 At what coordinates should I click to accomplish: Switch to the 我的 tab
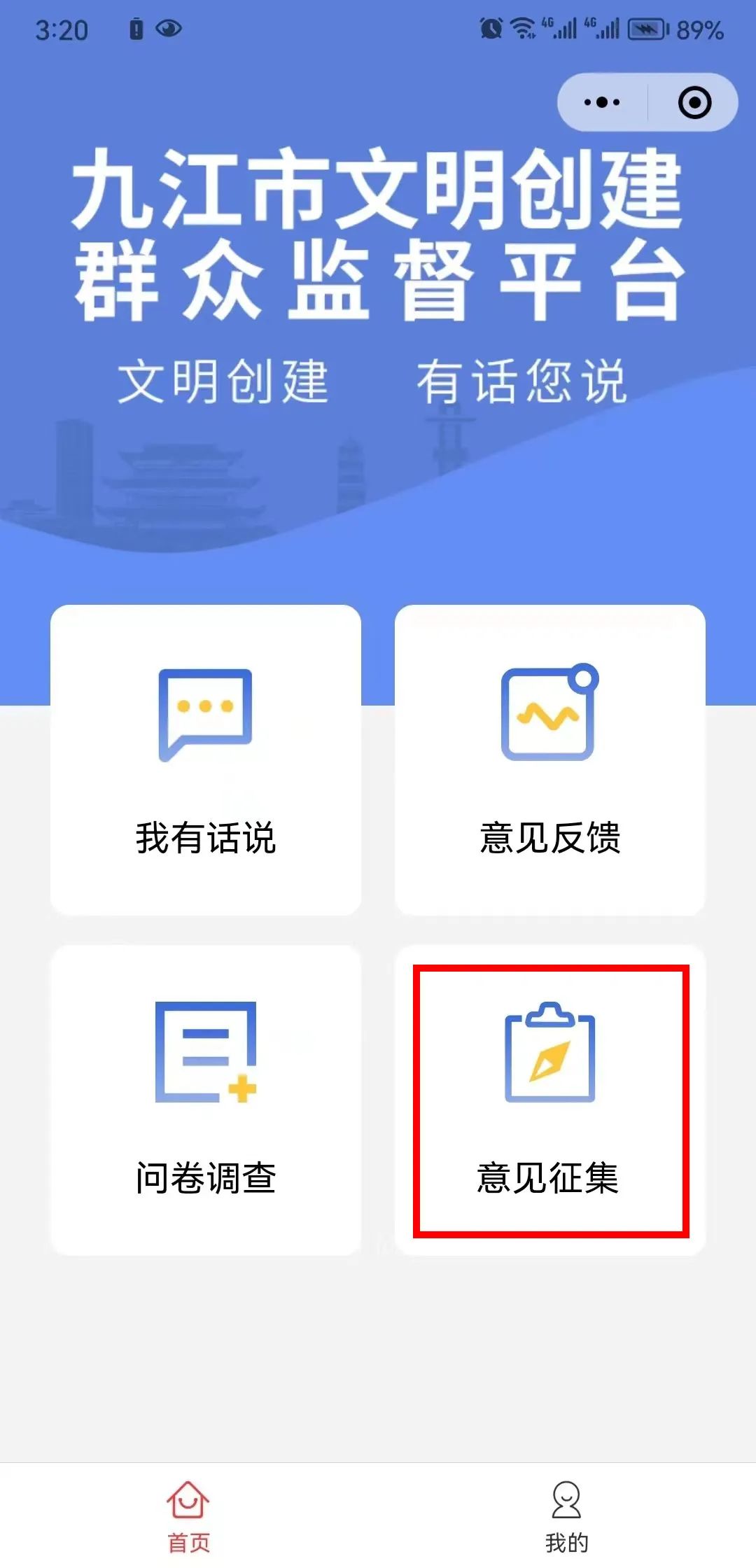coord(566,1515)
